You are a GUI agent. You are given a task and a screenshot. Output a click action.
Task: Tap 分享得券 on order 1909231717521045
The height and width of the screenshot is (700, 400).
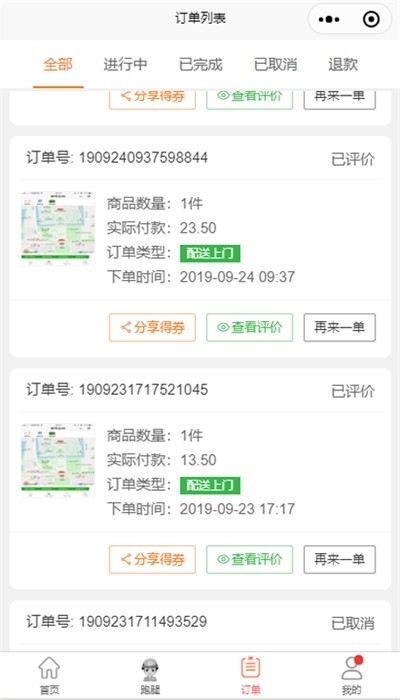click(x=152, y=559)
